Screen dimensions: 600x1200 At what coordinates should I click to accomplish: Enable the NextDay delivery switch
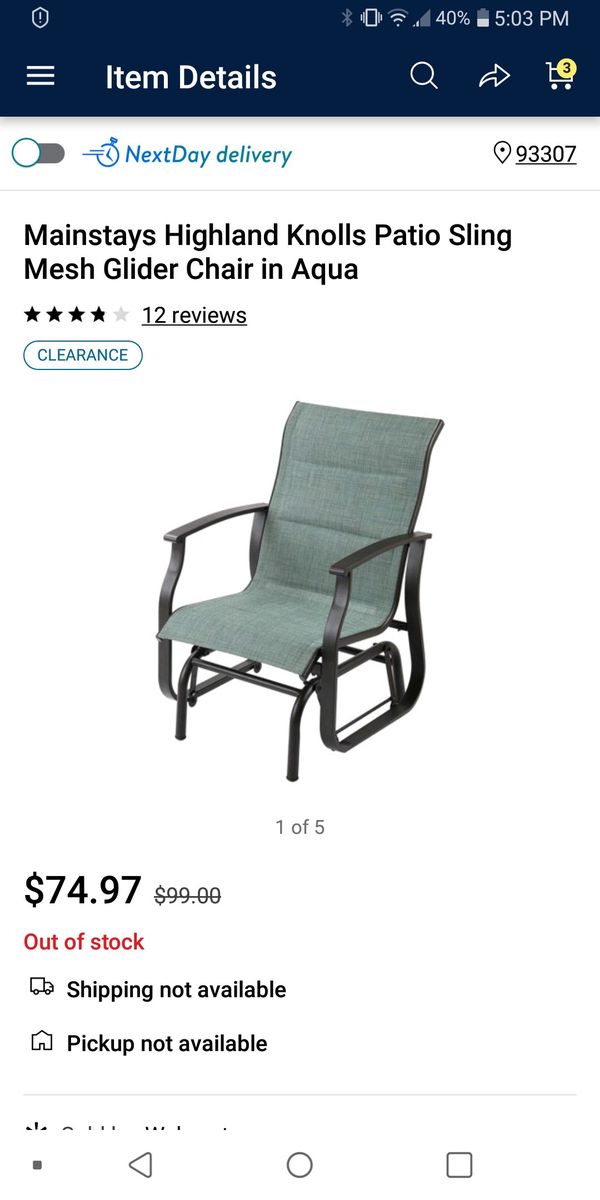tap(38, 153)
